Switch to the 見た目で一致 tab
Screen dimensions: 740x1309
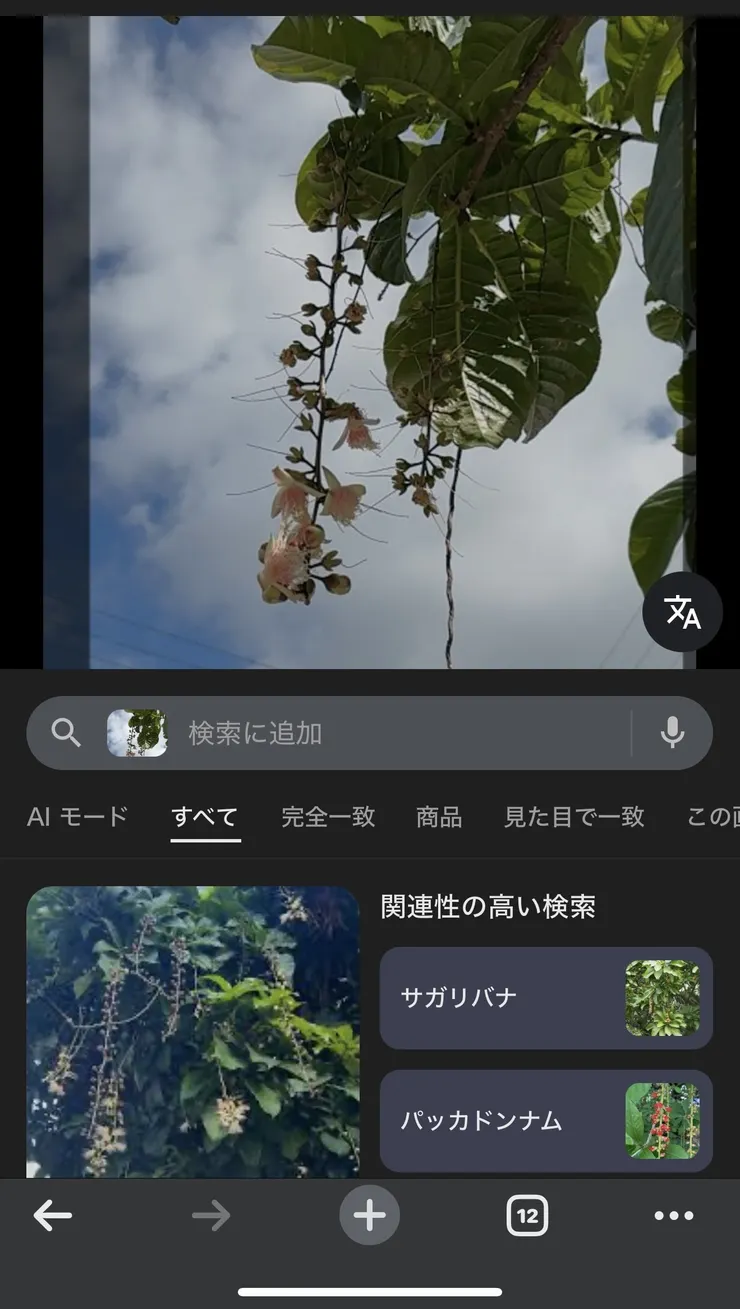click(575, 817)
